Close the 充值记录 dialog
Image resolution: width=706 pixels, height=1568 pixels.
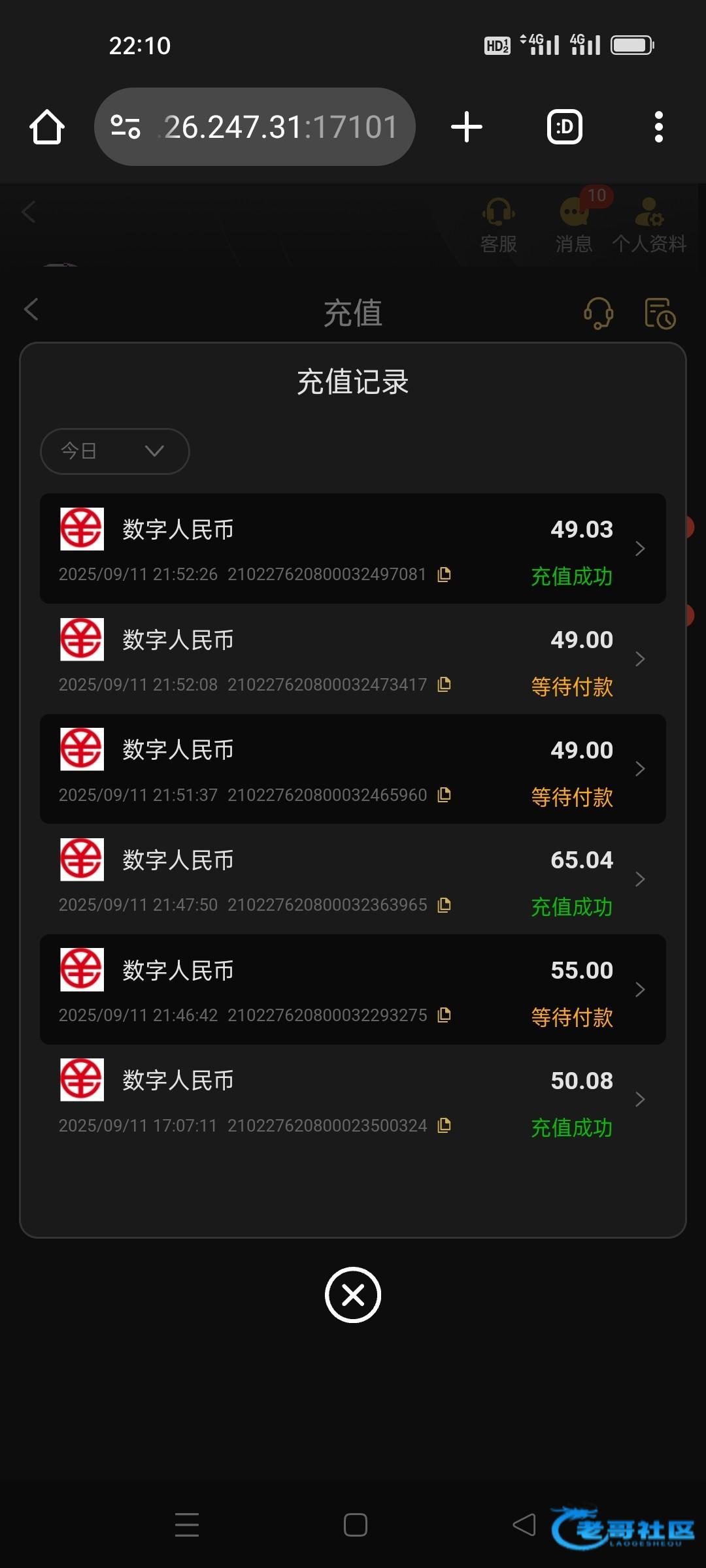[x=353, y=1295]
